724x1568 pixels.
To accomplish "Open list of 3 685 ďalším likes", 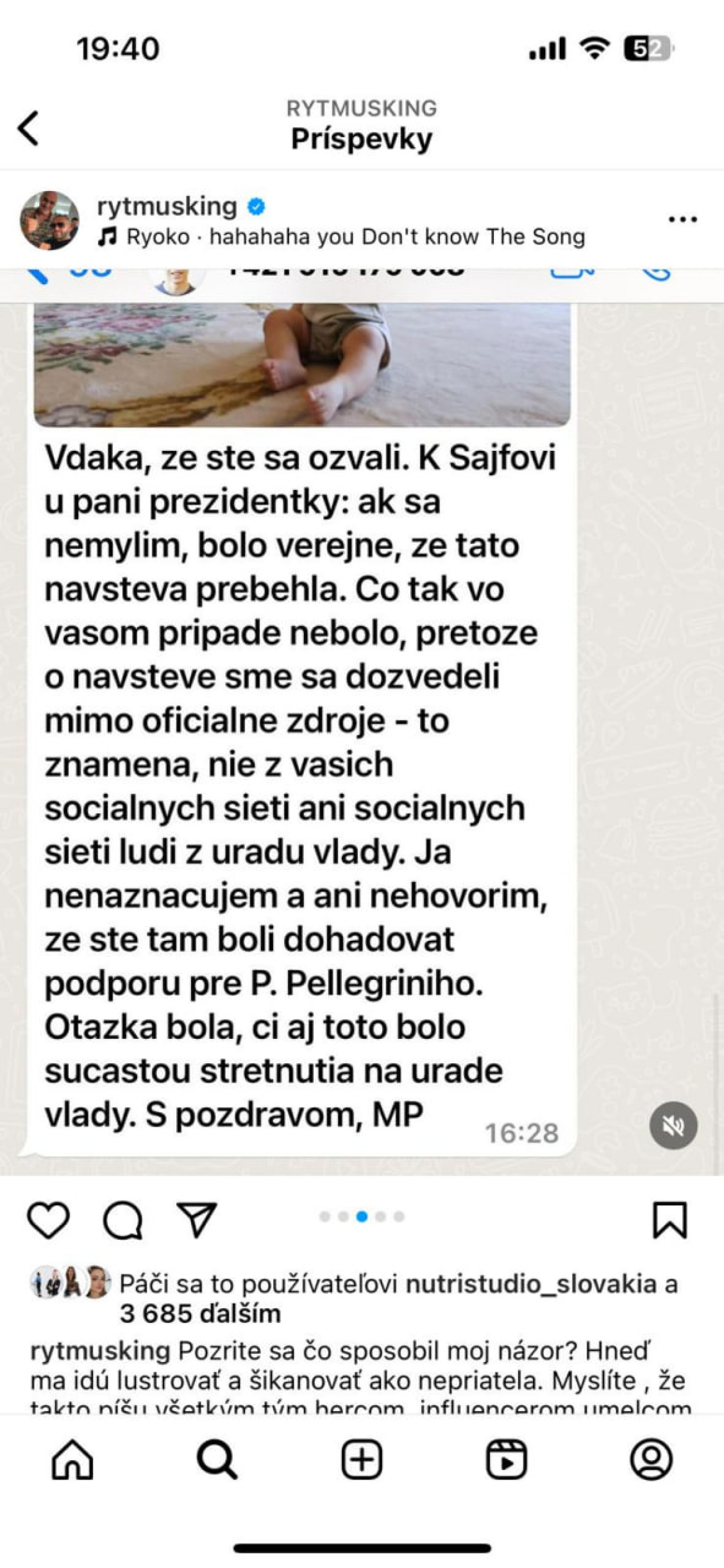I will click(x=200, y=1314).
